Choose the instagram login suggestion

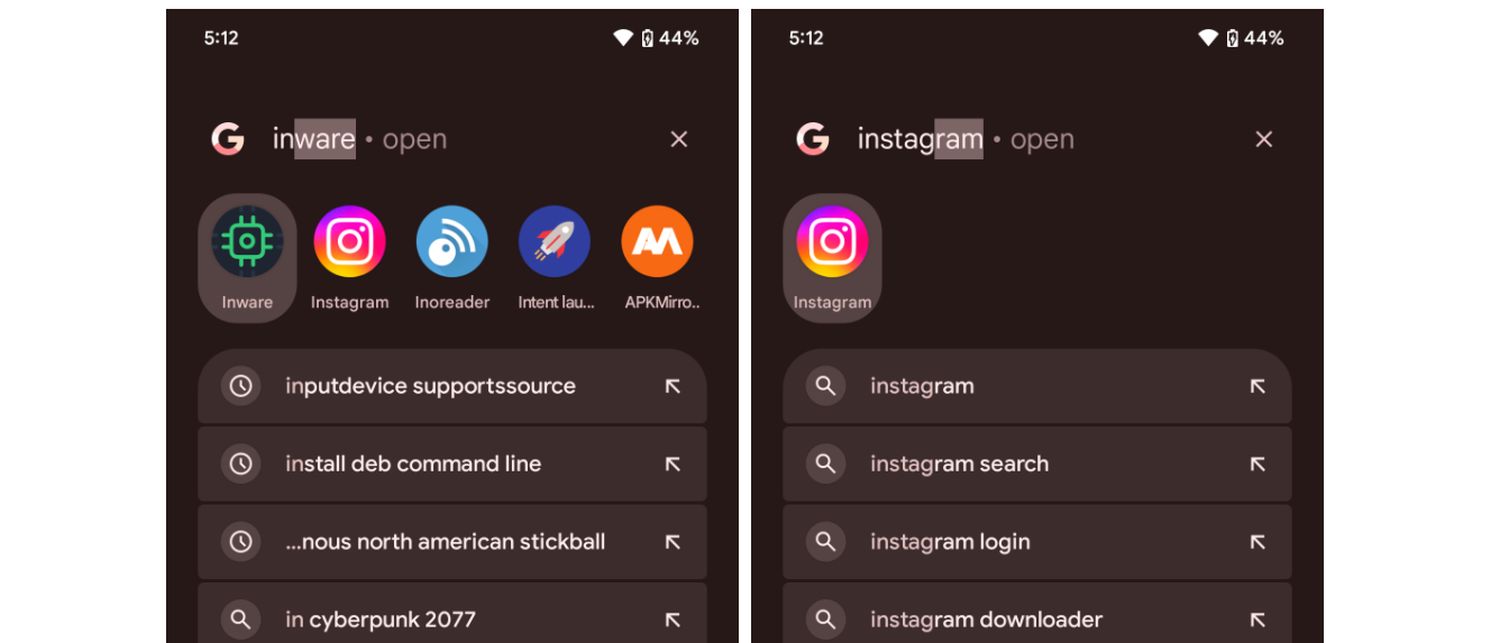click(950, 542)
